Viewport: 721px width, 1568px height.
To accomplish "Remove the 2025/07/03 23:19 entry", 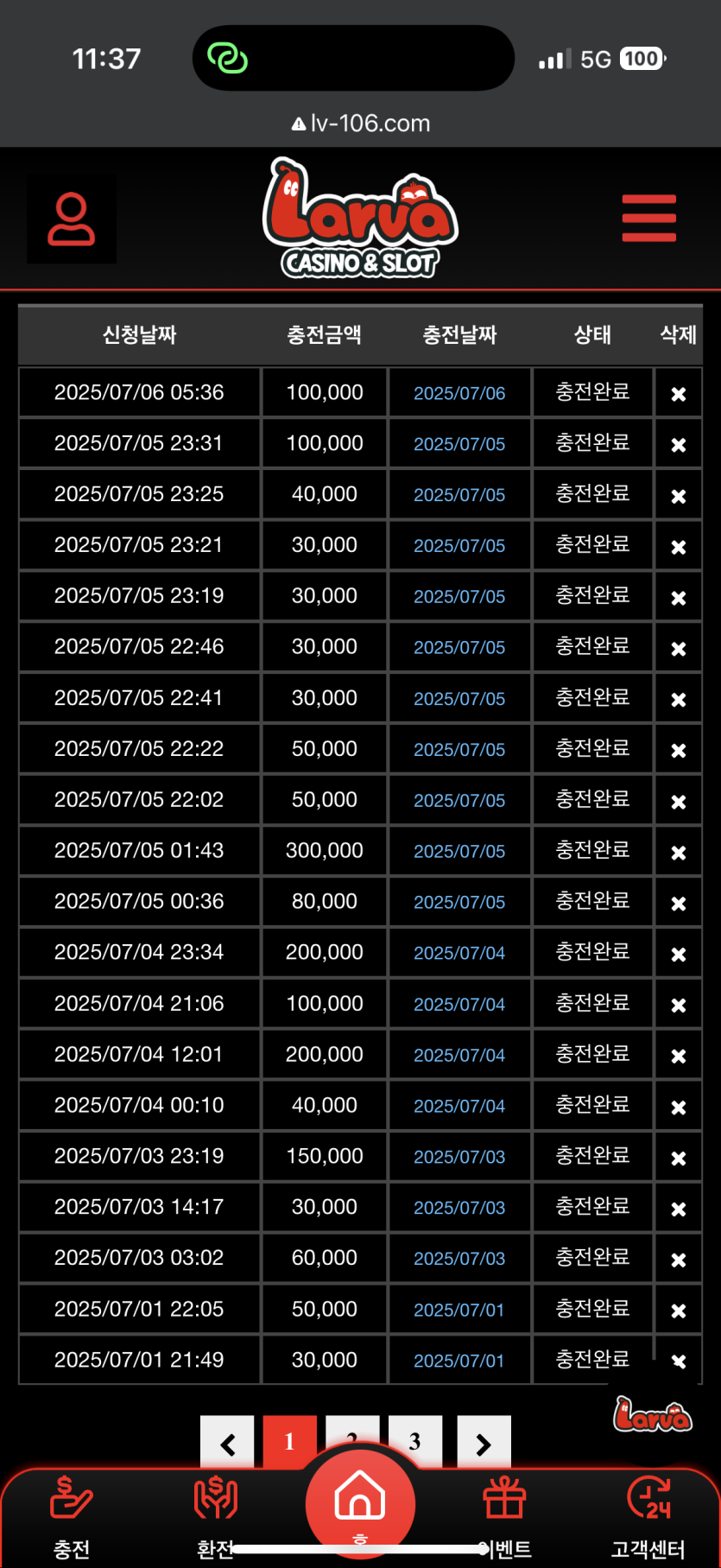I will (679, 1159).
